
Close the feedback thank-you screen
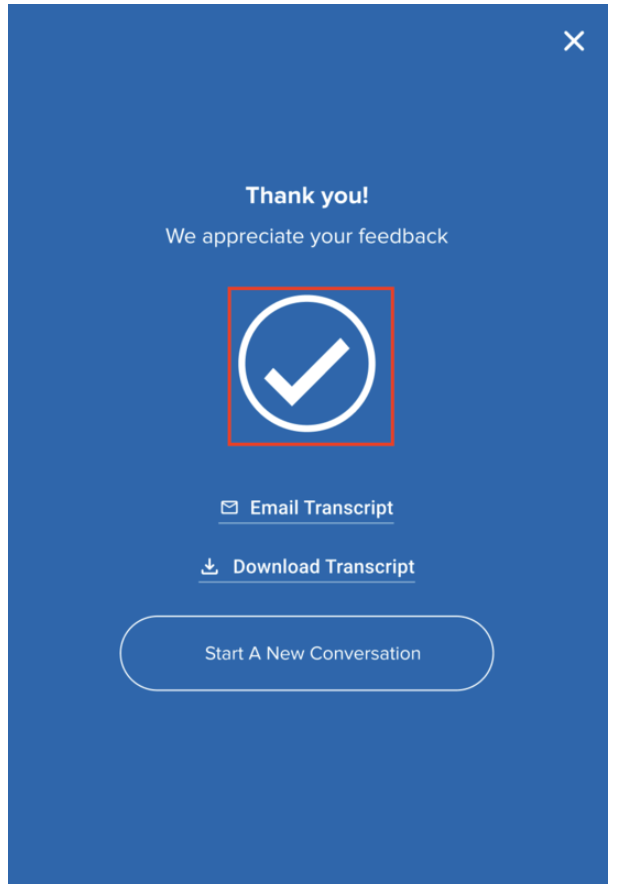pos(573,41)
